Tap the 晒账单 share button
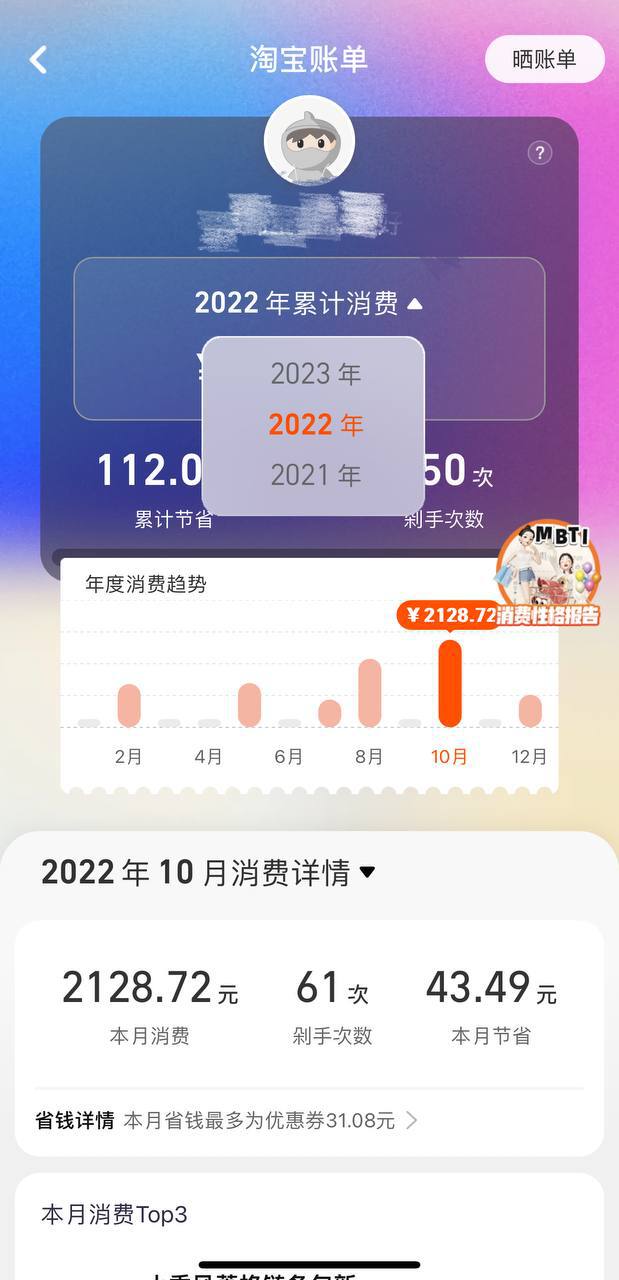619x1280 pixels. [x=544, y=59]
